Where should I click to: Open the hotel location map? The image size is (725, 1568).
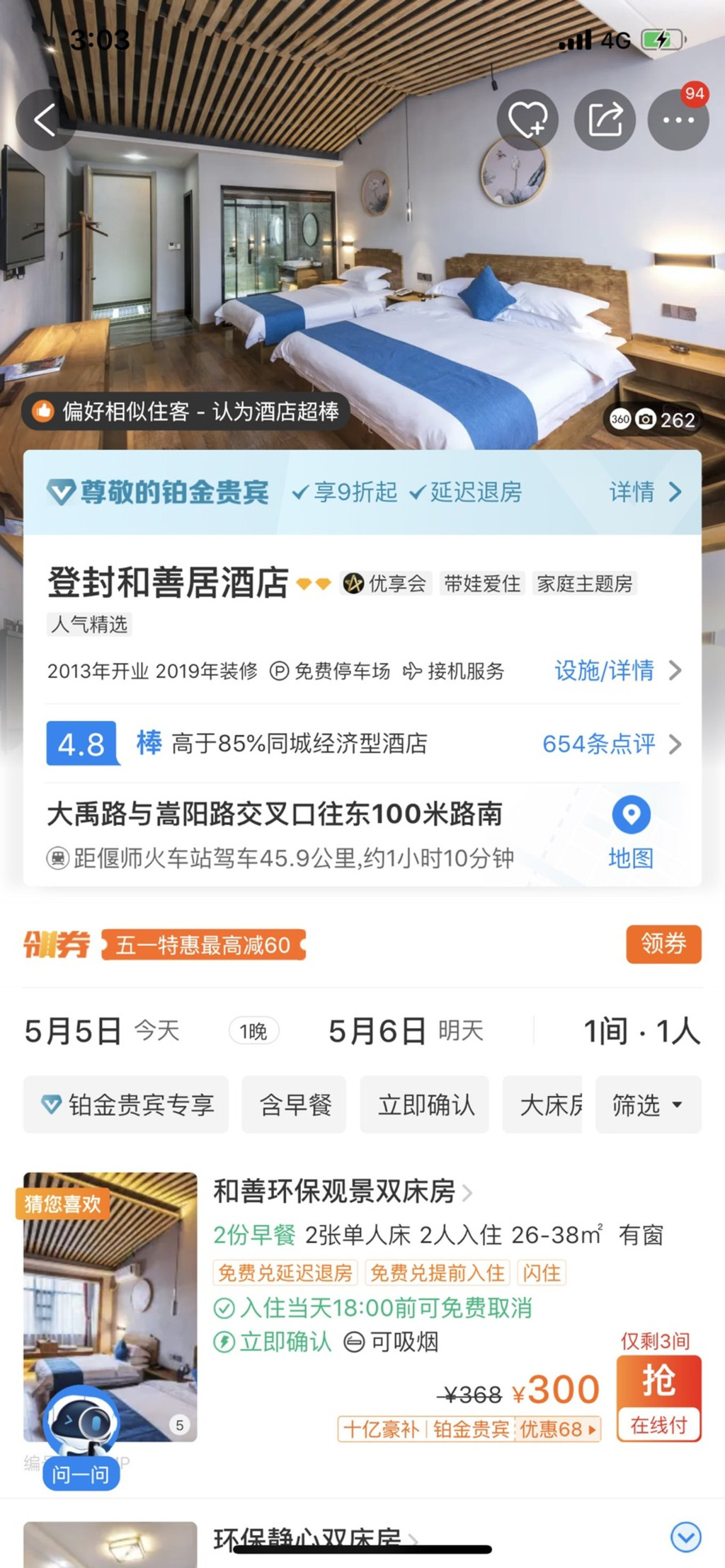[x=631, y=833]
